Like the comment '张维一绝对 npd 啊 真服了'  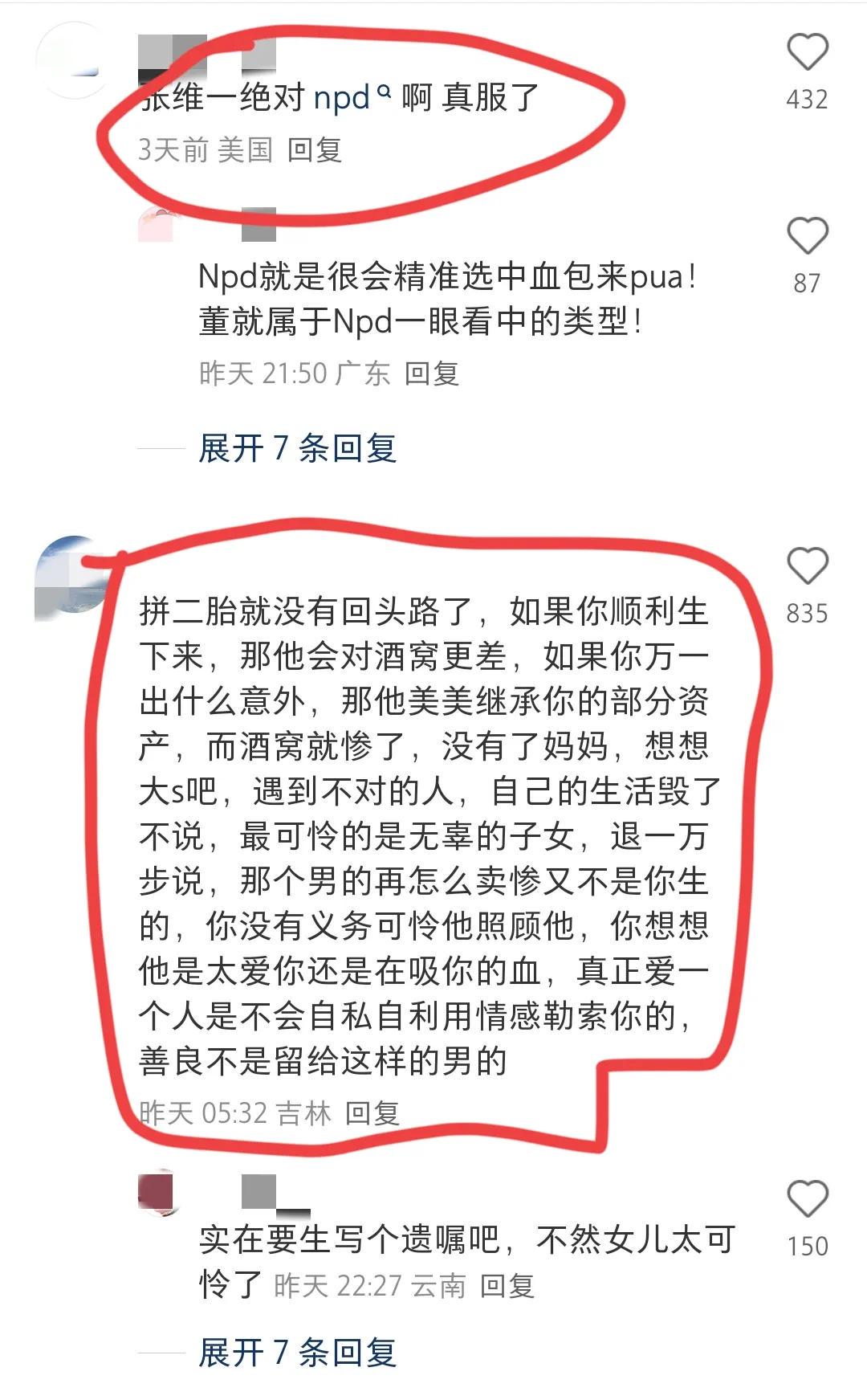click(807, 52)
